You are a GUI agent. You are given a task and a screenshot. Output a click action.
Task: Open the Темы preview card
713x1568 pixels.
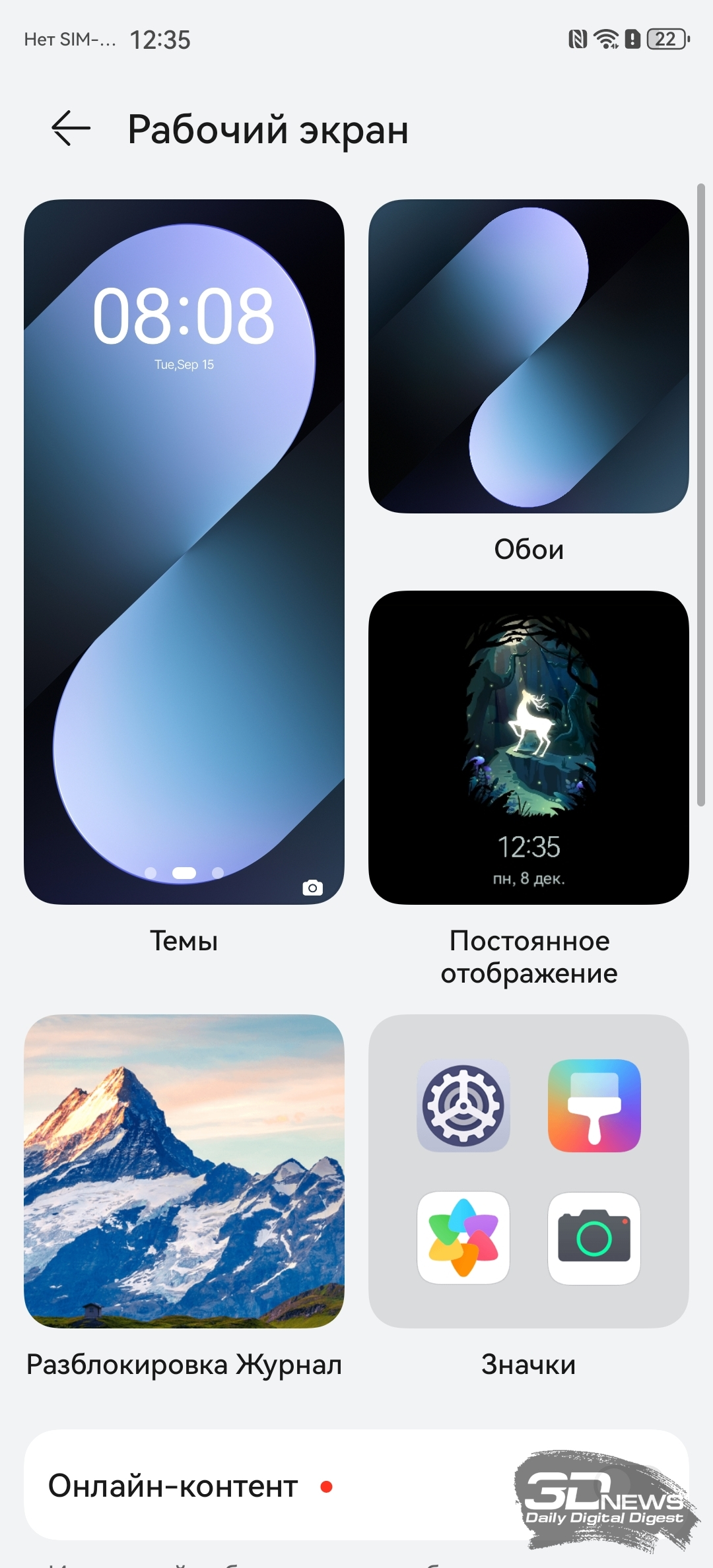click(184, 552)
